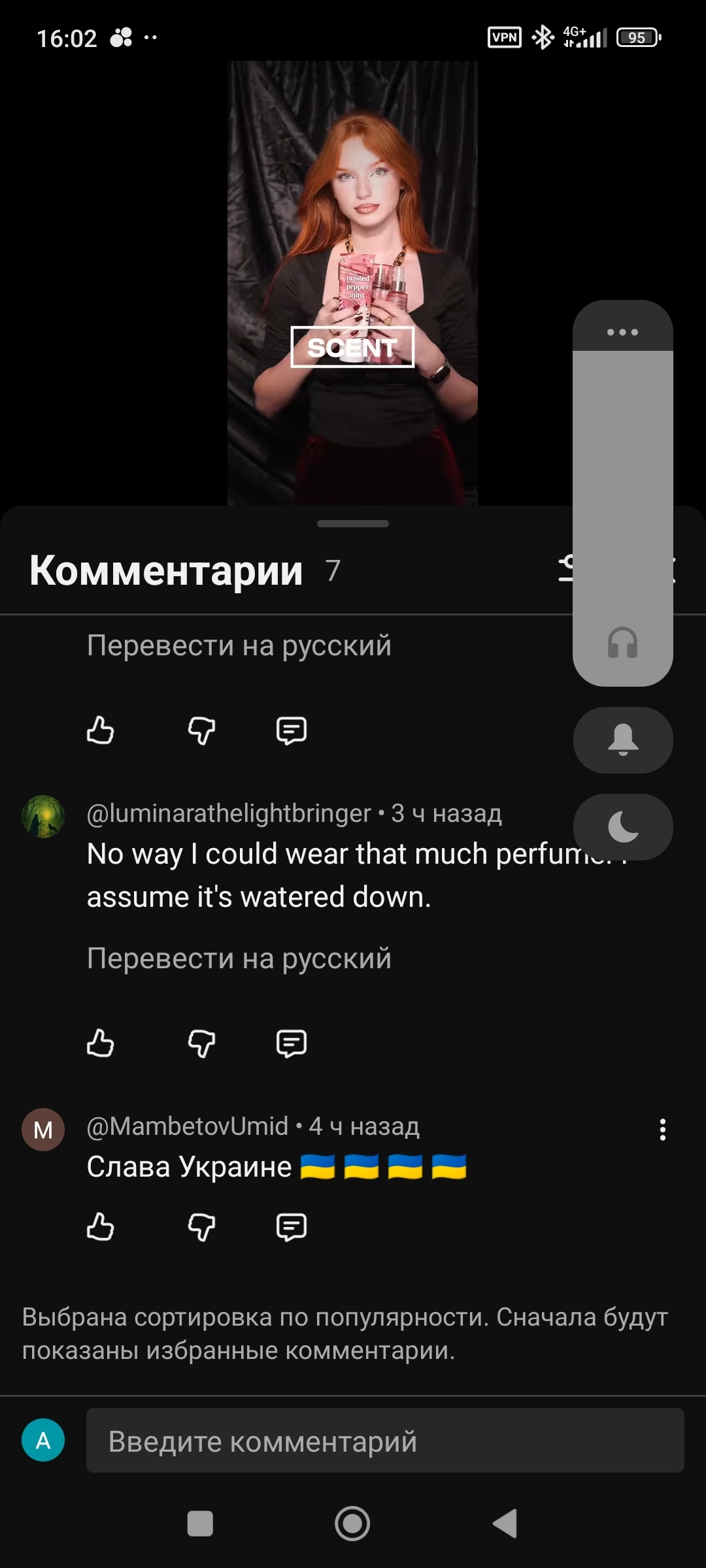
Task: Translate @luminarathelightbringer's comment into Russian
Action: coord(239,958)
